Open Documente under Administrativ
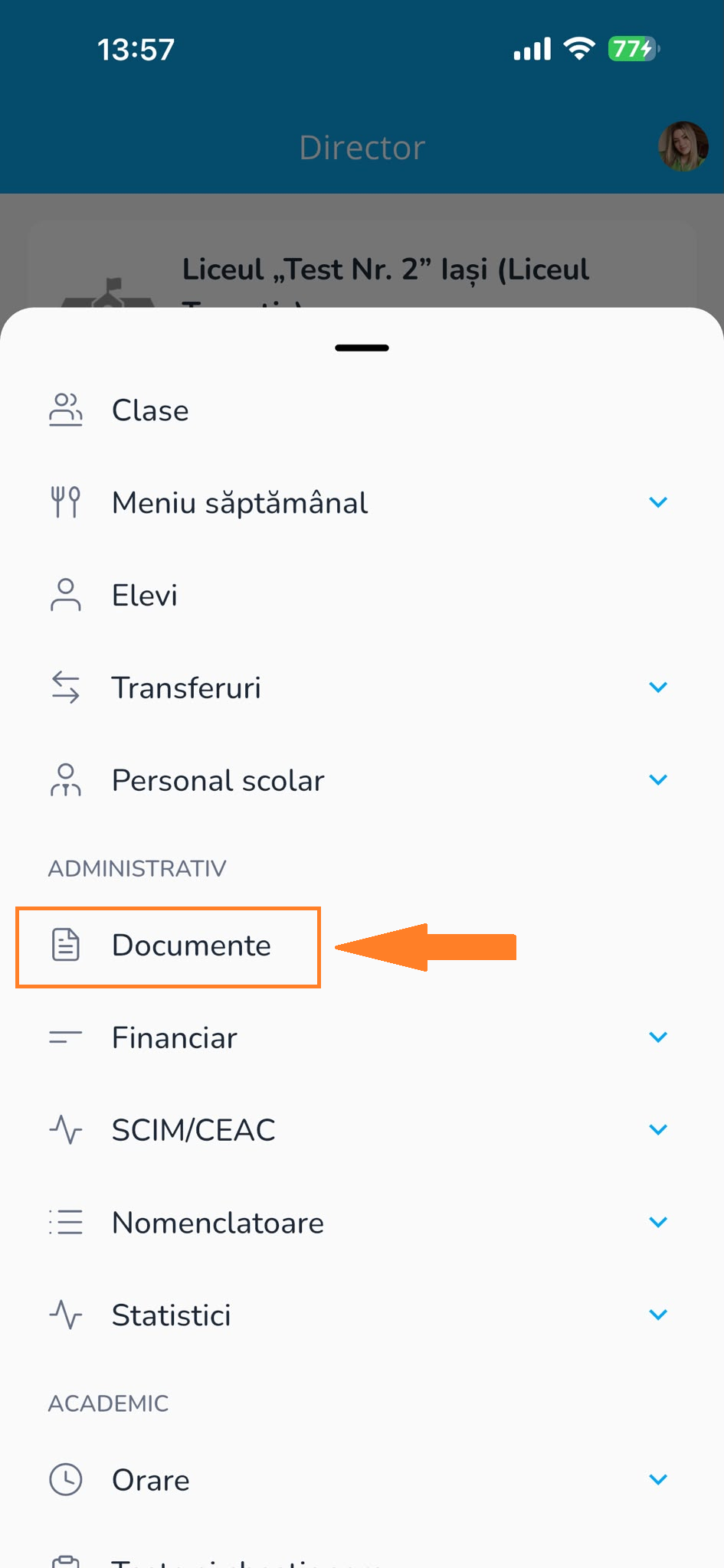Screen dimensions: 724x1568 (168, 946)
